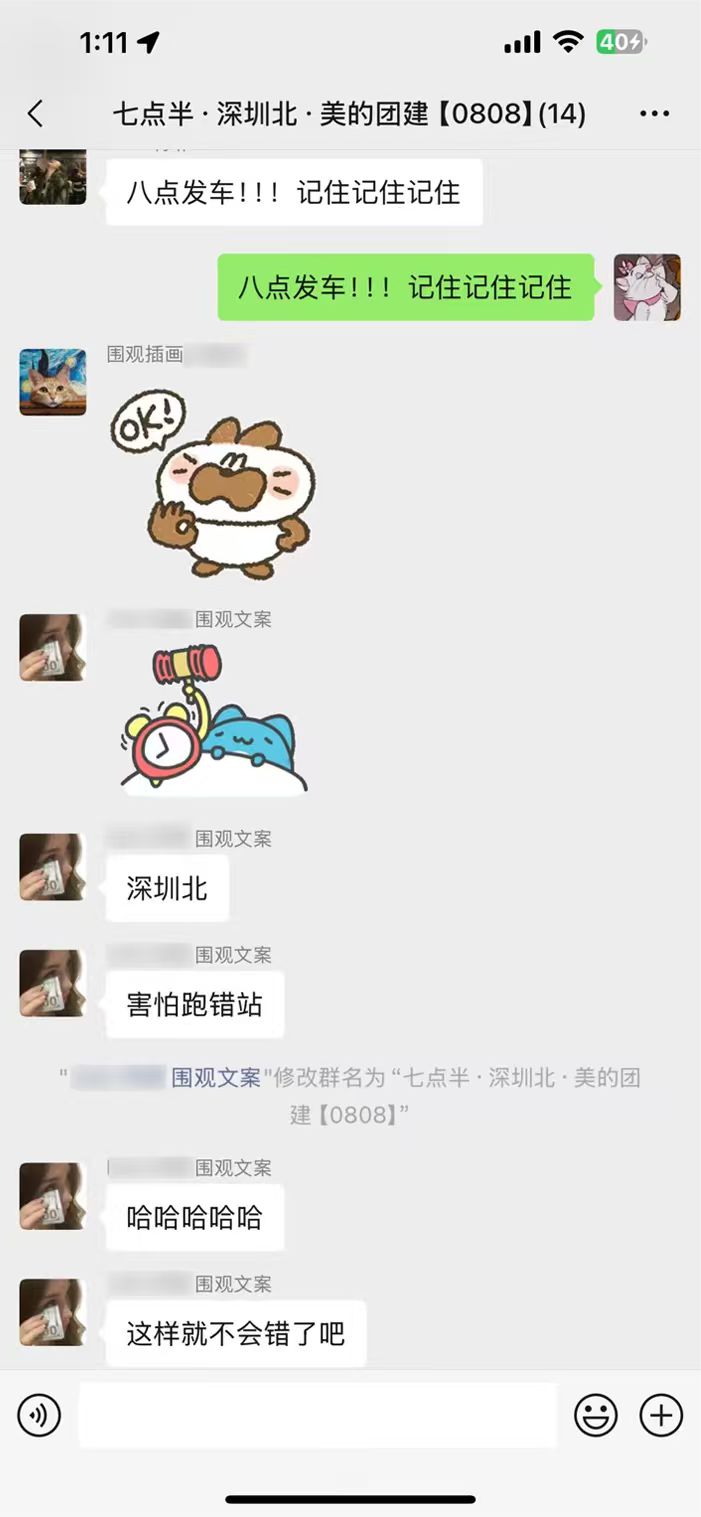Open the alarm clock hammer sticker
The width and height of the screenshot is (701, 1517).
point(213,719)
